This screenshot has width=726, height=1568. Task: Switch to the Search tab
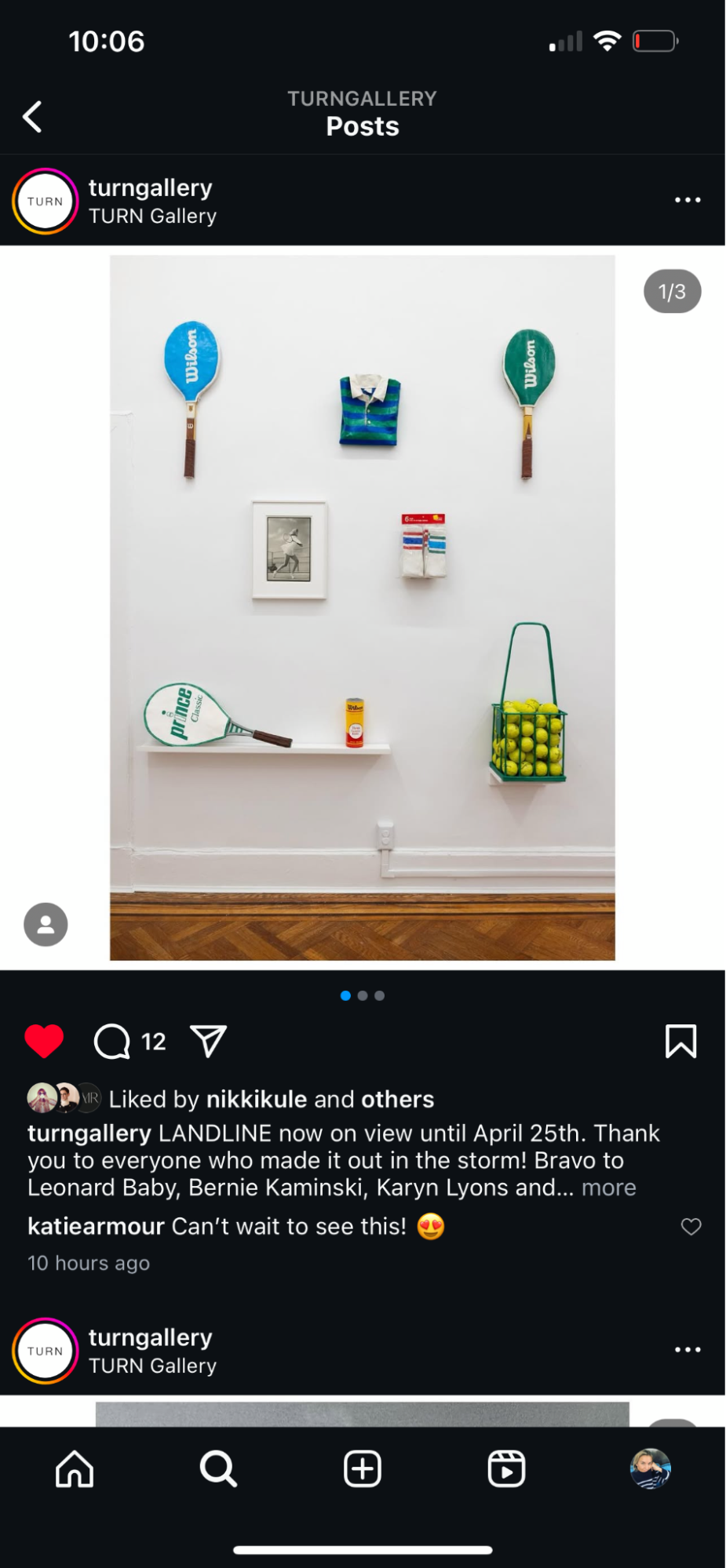218,1468
